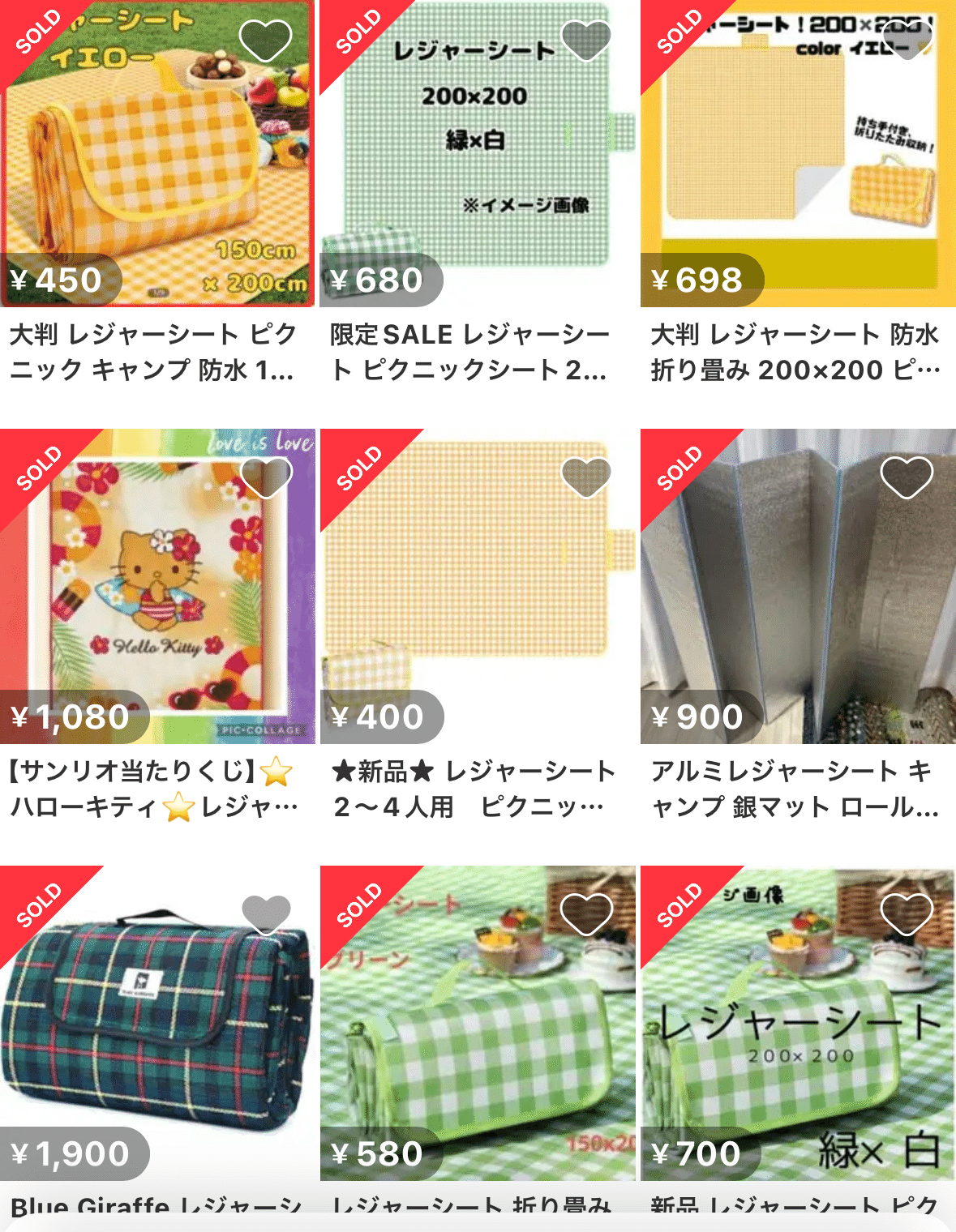Tap the heart on the ¥680 item
This screenshot has height=1232, width=956.
point(585,40)
